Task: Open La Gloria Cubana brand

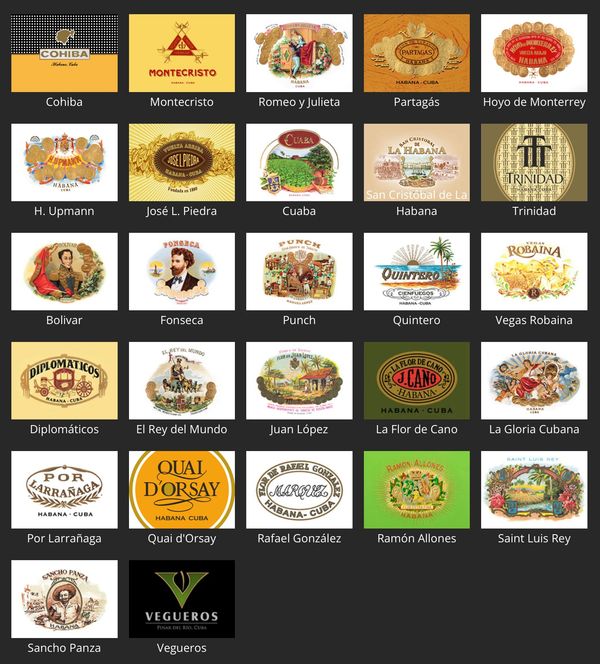Action: click(x=534, y=380)
